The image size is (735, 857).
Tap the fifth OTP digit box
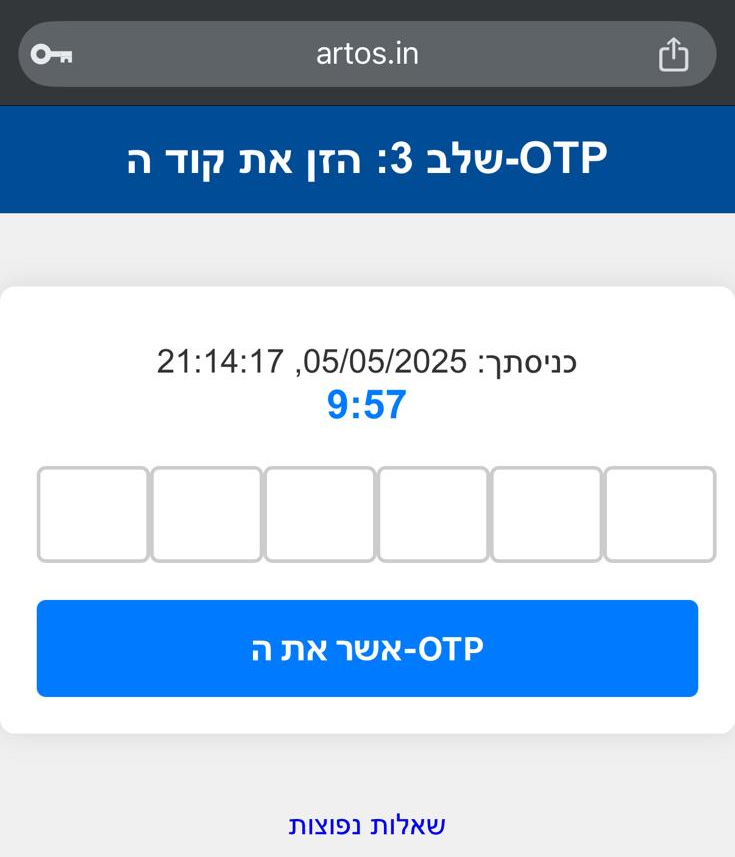544,513
